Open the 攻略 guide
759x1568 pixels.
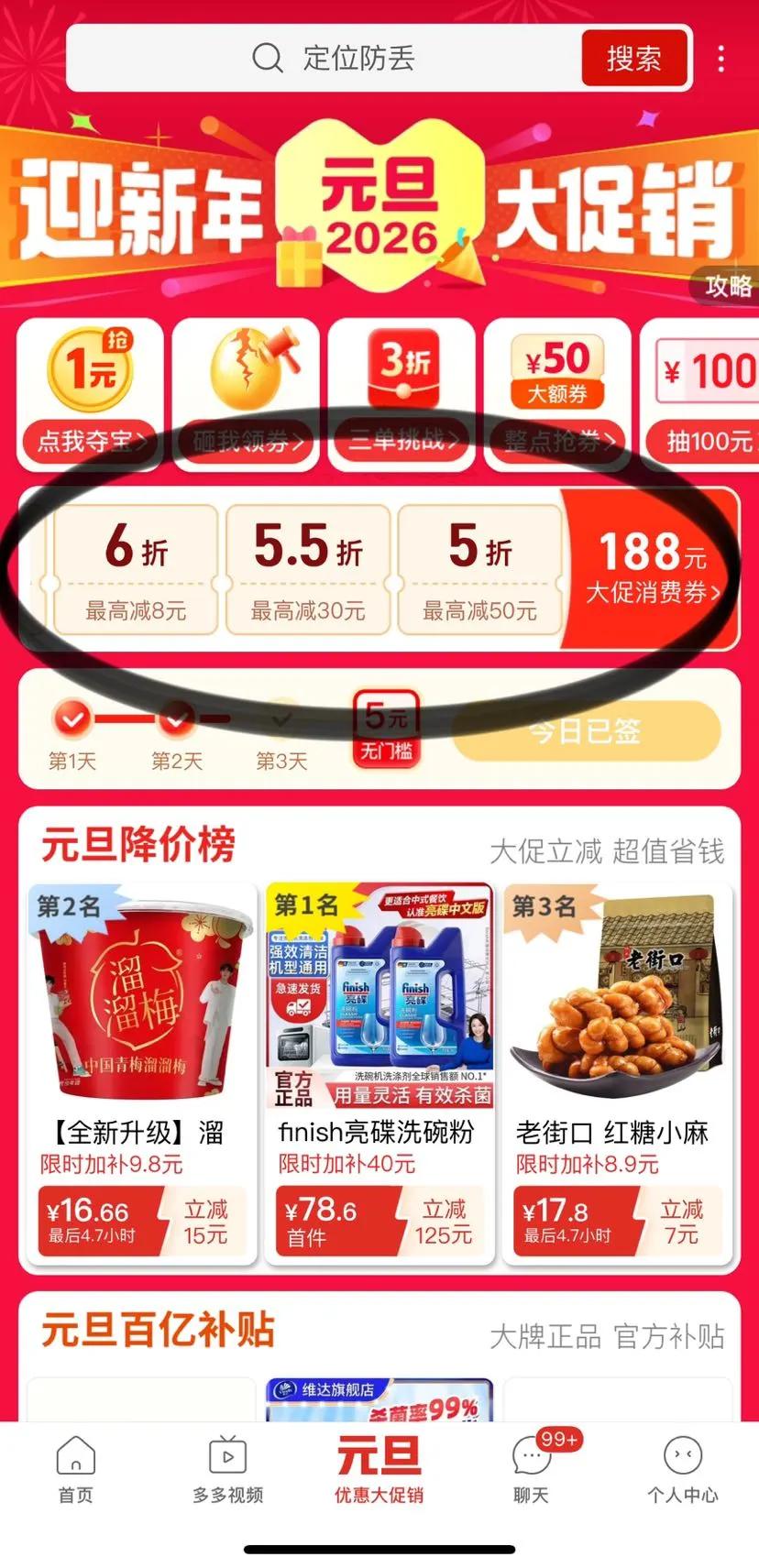[729, 286]
